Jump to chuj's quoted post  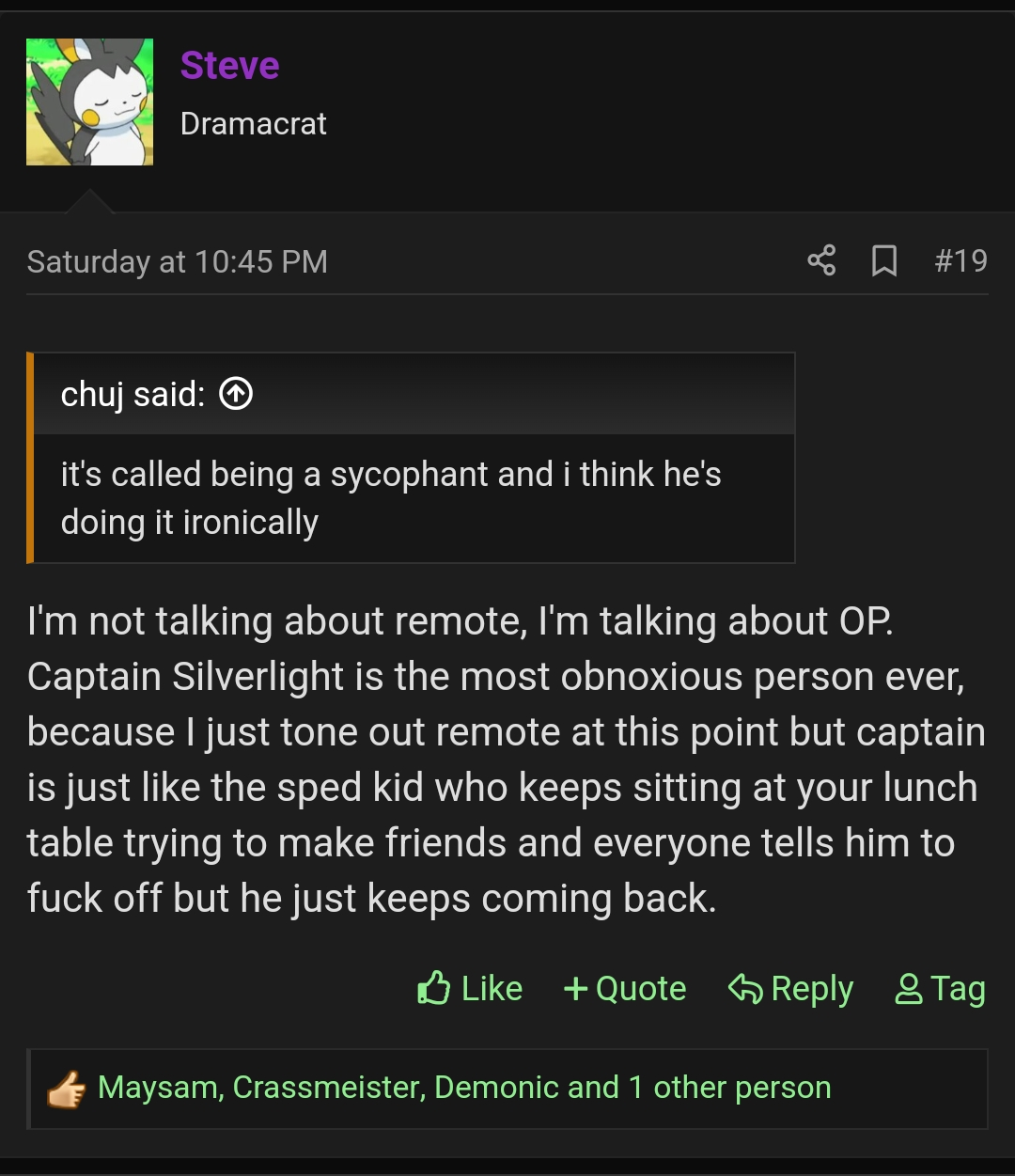click(x=236, y=394)
